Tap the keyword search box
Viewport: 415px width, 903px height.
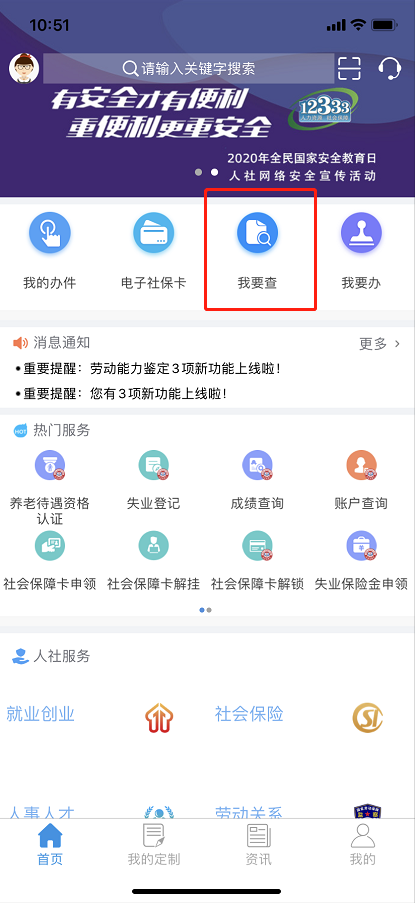coord(189,69)
